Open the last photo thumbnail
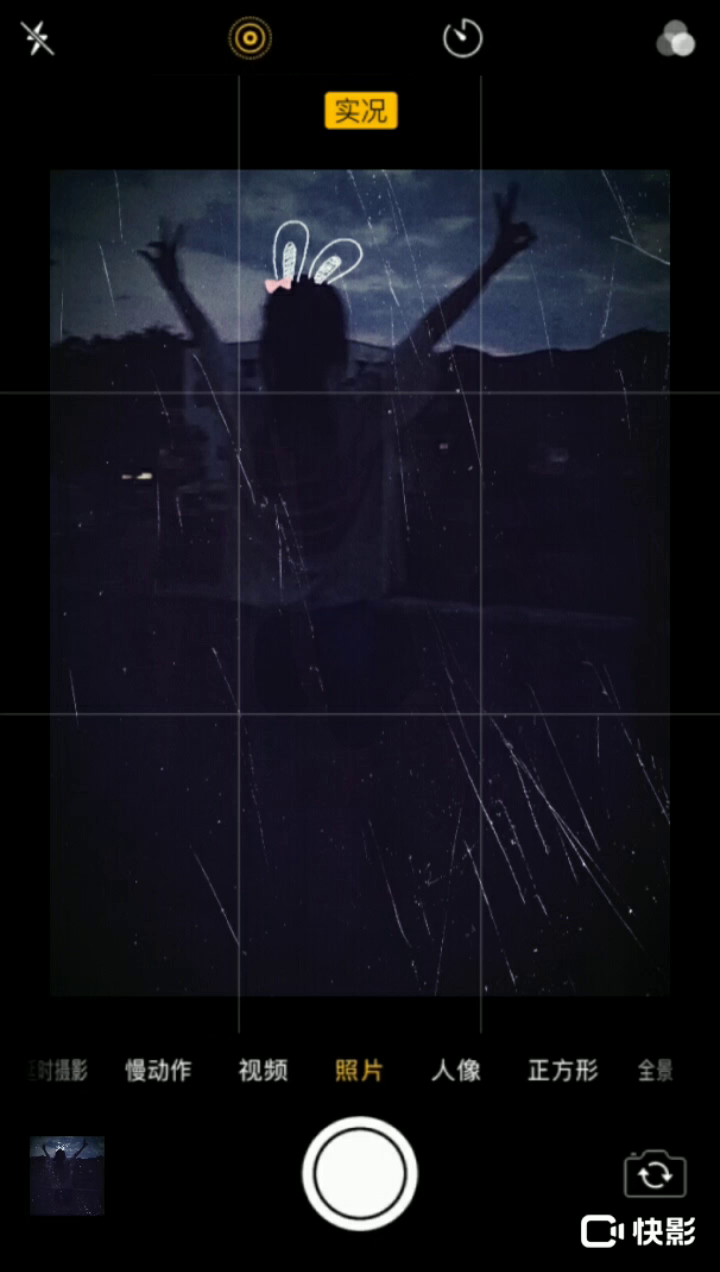The image size is (720, 1272). pyautogui.click(x=67, y=1175)
